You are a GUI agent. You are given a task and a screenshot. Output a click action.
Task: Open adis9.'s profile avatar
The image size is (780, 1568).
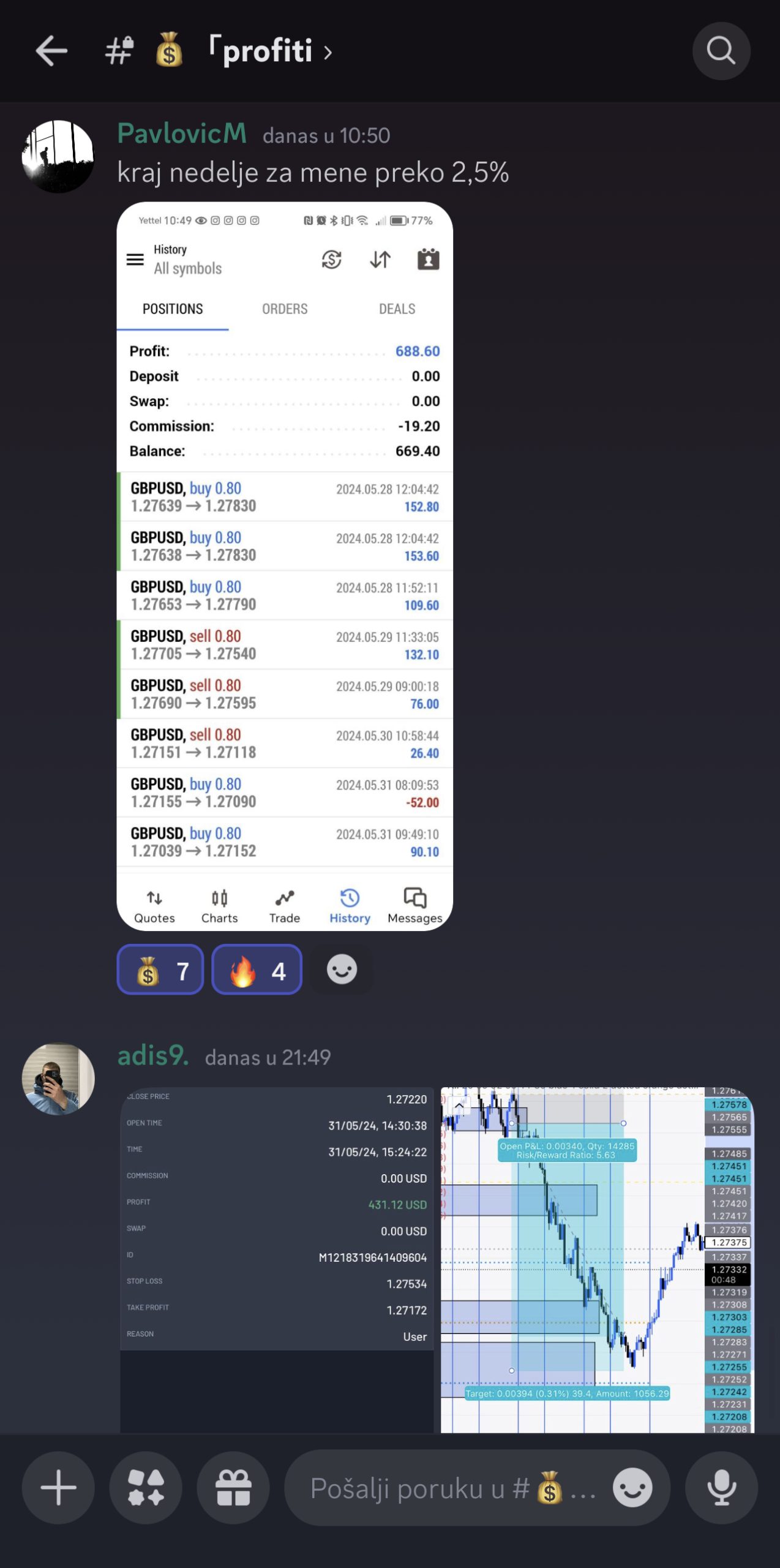58,1079
